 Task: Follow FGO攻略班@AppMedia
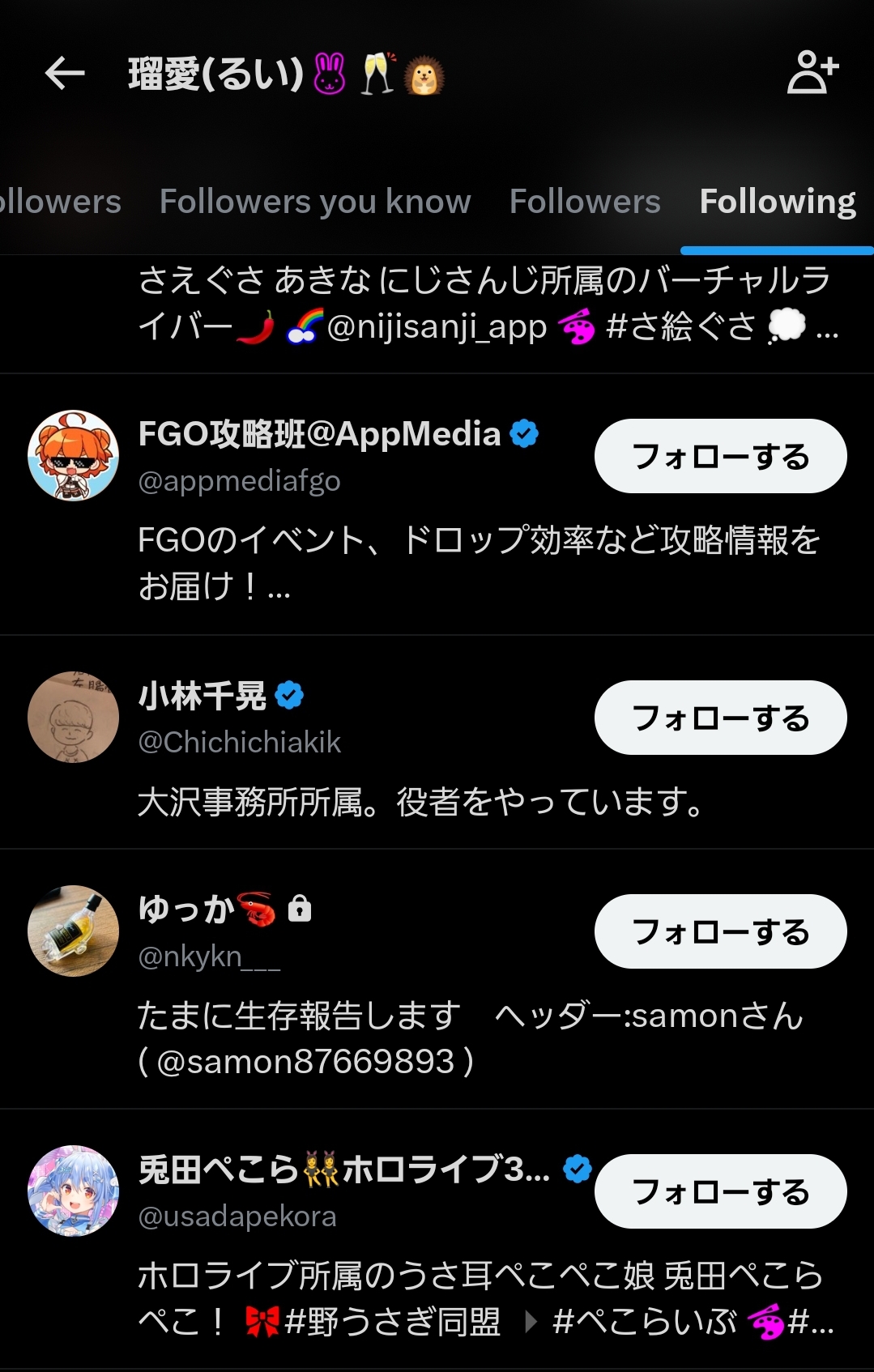[x=720, y=457]
